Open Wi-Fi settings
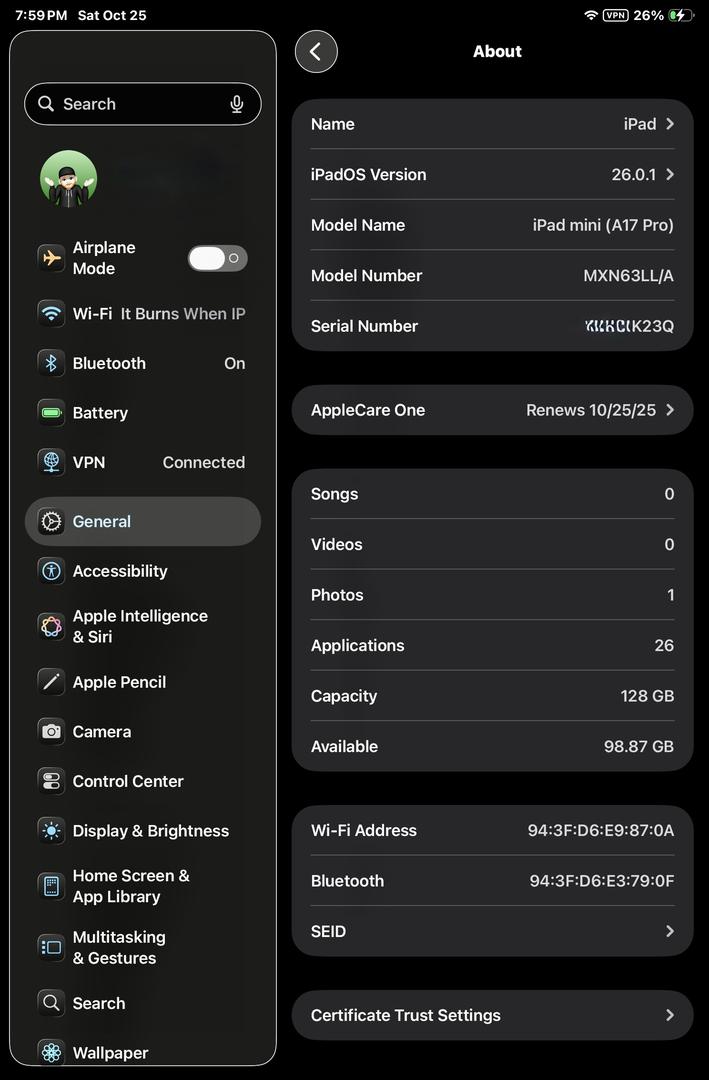This screenshot has width=709, height=1080. [x=143, y=314]
